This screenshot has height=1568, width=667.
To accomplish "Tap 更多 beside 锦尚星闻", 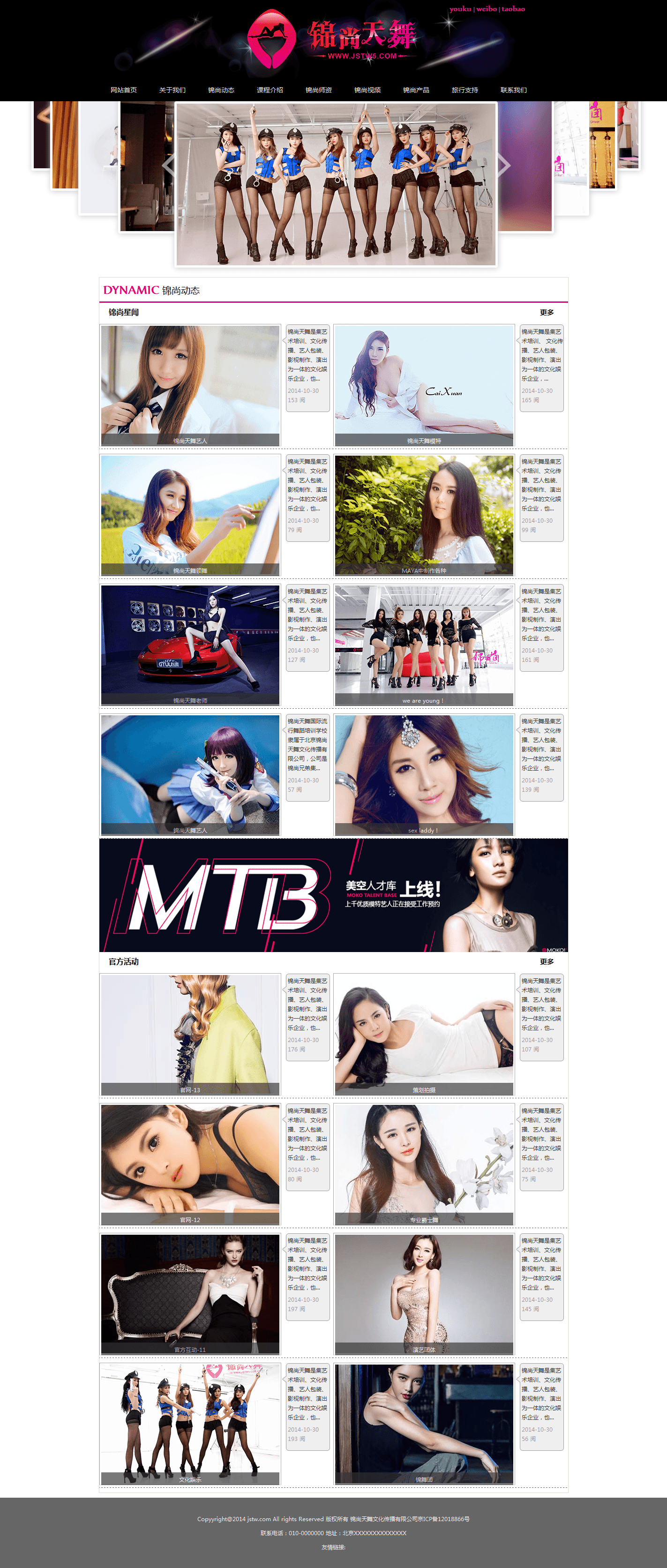I will (x=547, y=312).
